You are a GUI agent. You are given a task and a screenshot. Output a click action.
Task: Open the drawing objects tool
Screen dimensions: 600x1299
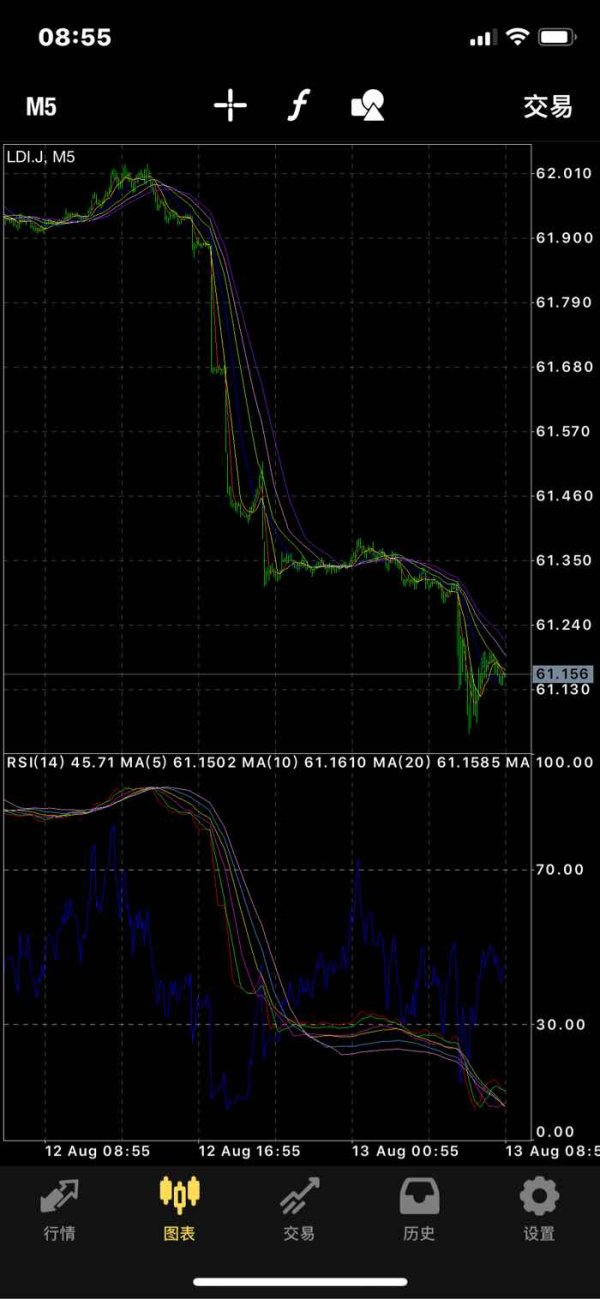click(x=368, y=105)
